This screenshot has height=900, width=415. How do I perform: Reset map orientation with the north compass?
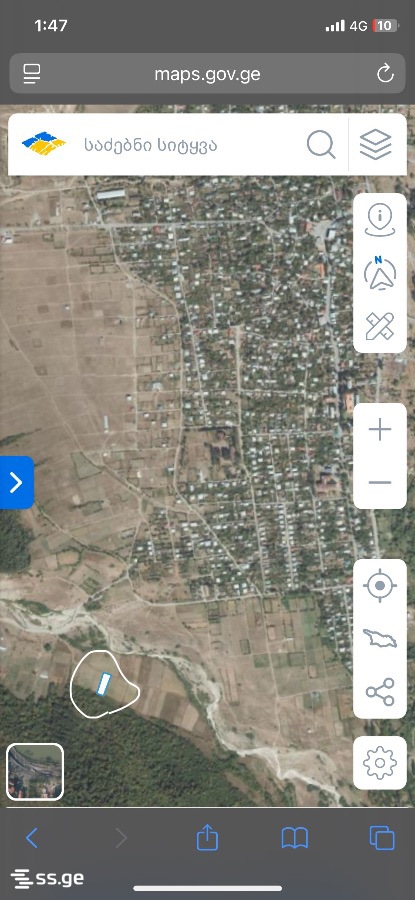(380, 274)
